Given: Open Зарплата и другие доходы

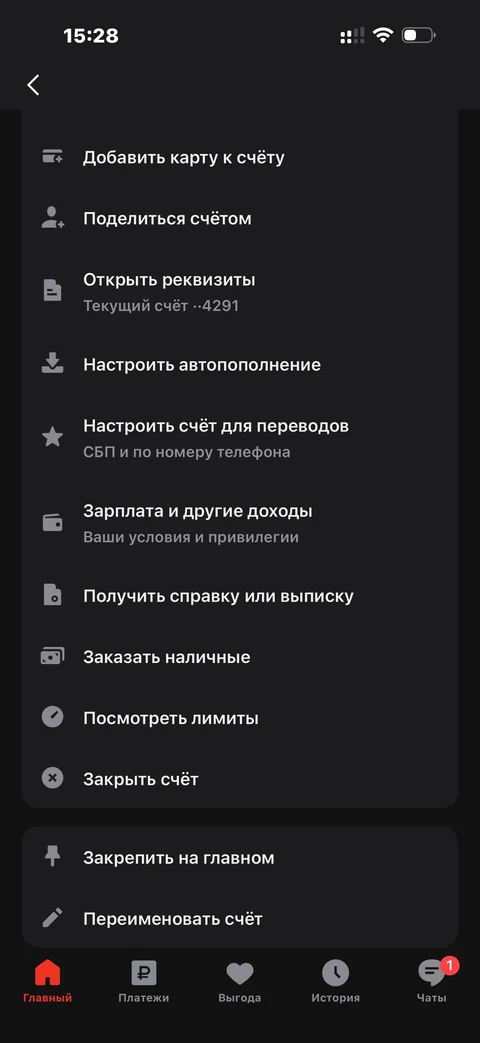Looking at the screenshot, I should point(240,523).
